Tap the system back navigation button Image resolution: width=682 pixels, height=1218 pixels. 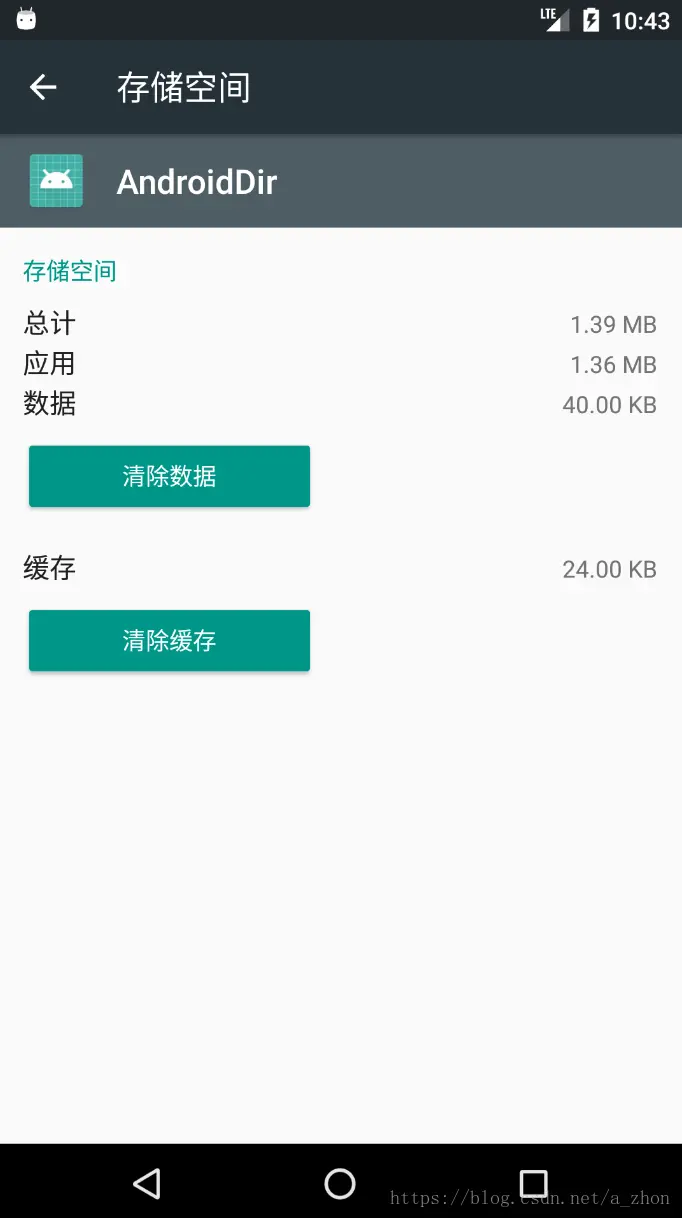point(147,1183)
